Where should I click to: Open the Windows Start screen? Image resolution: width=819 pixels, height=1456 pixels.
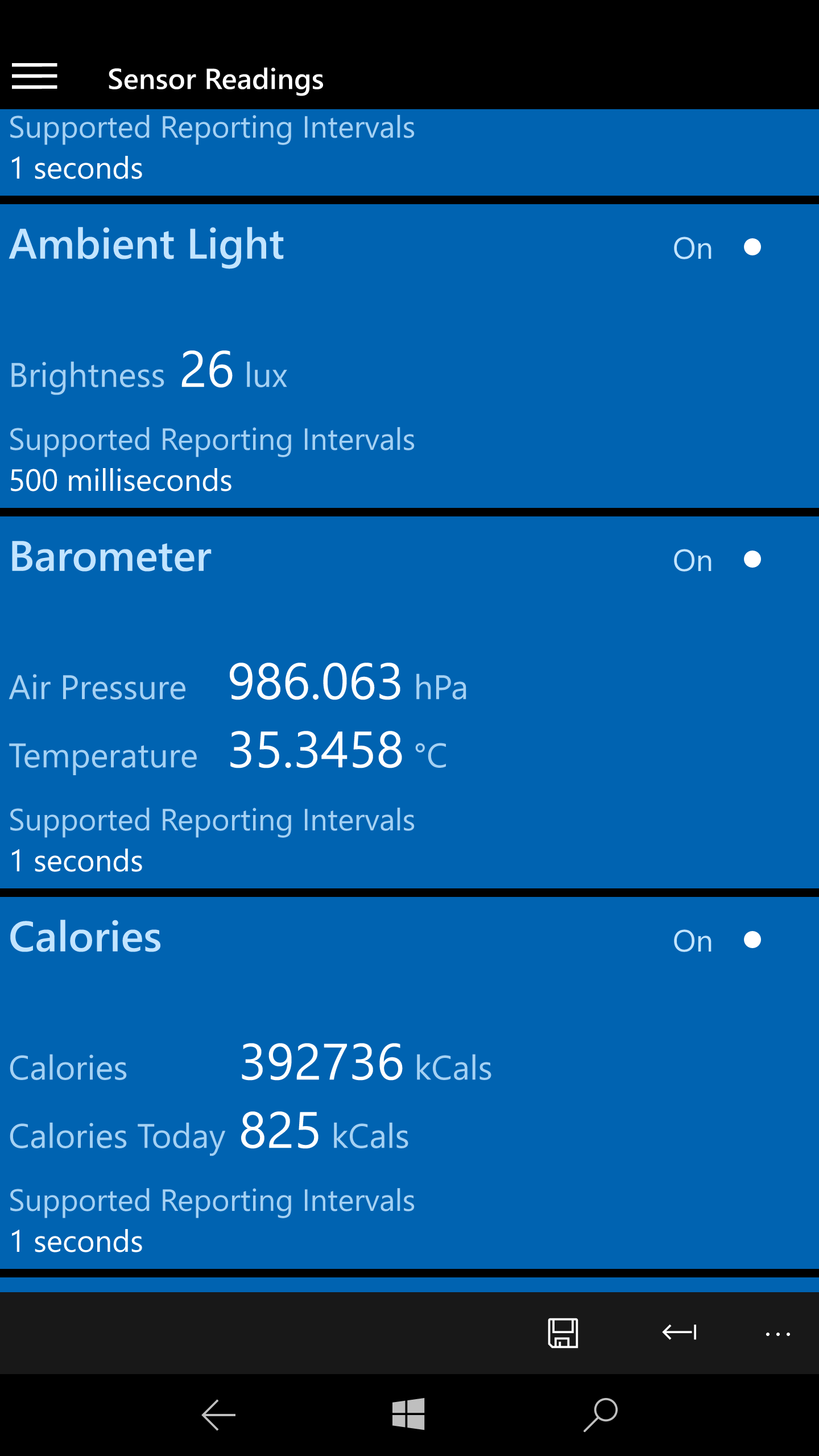point(408,1414)
